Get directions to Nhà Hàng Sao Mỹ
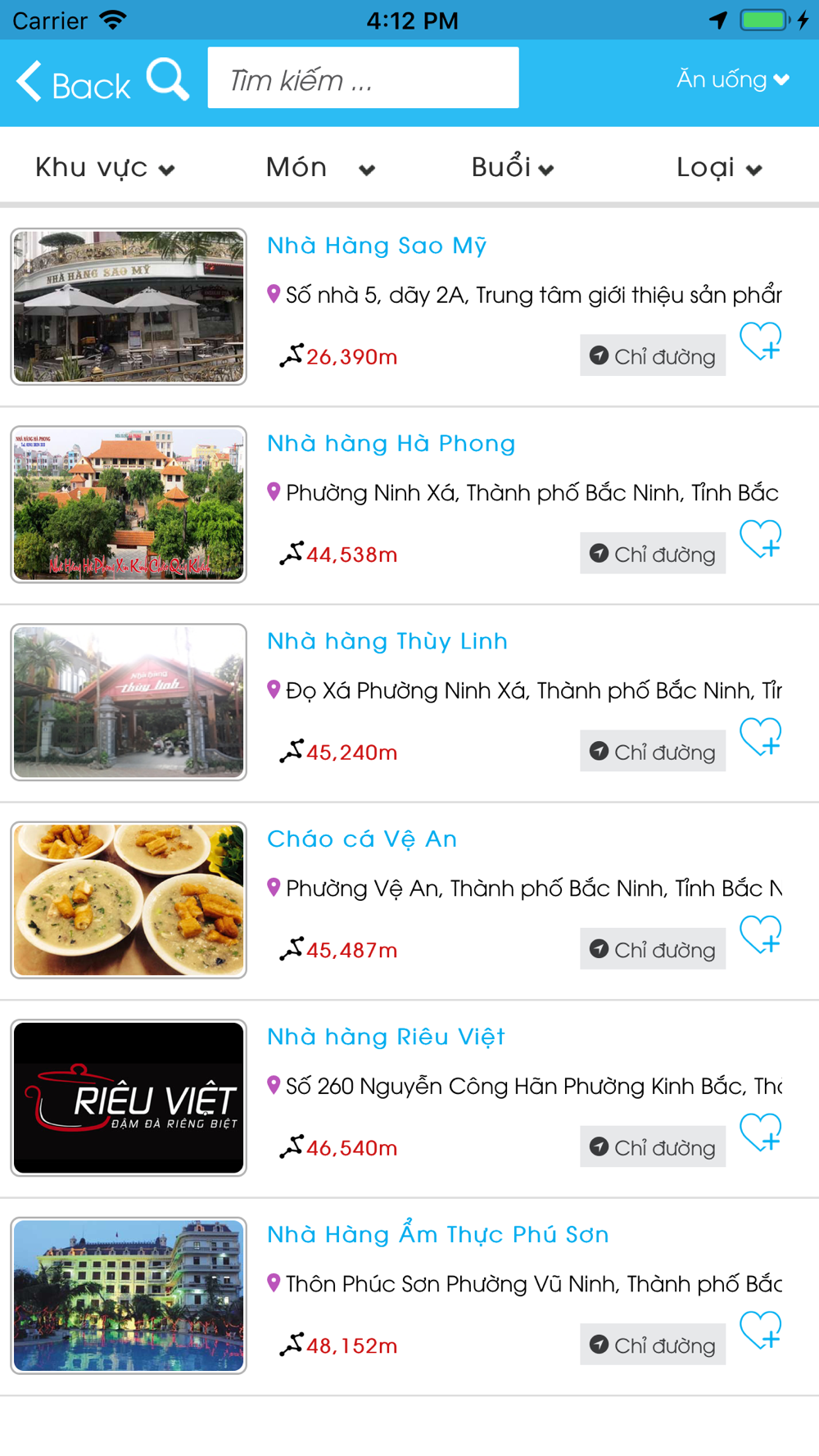 tap(653, 356)
